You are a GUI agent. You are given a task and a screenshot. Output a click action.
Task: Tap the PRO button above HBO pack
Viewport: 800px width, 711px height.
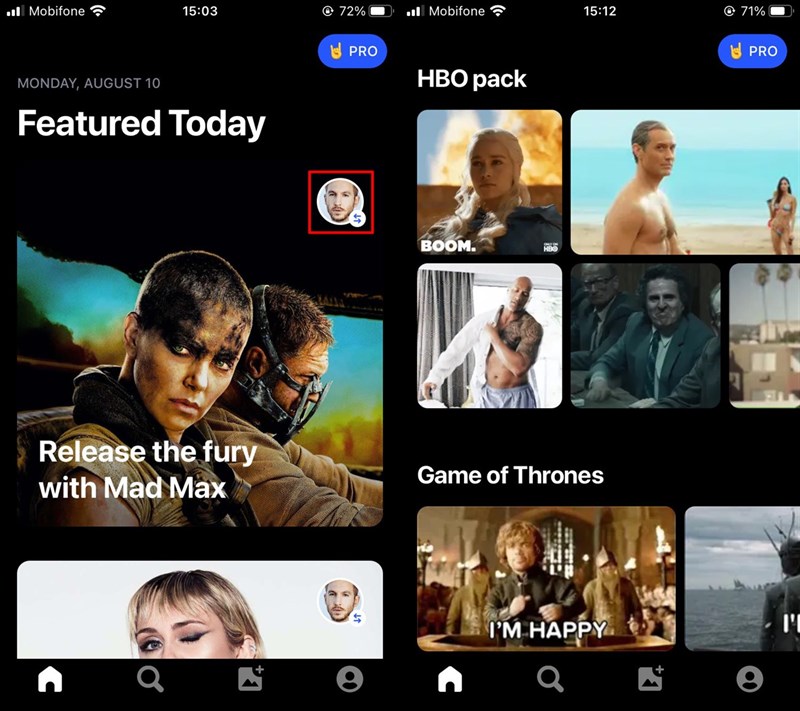click(x=752, y=51)
